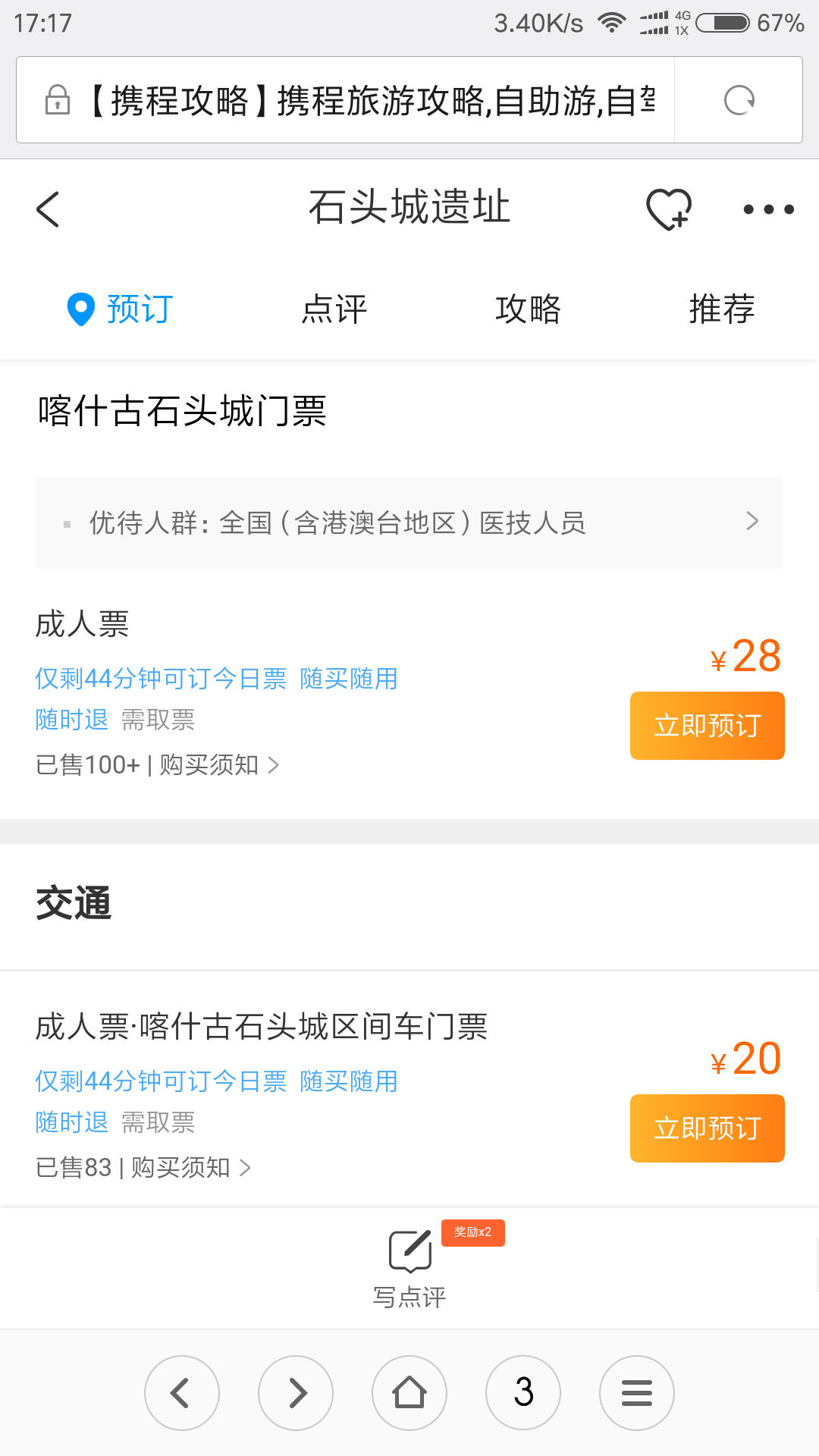Reload the page in the browser

739,100
